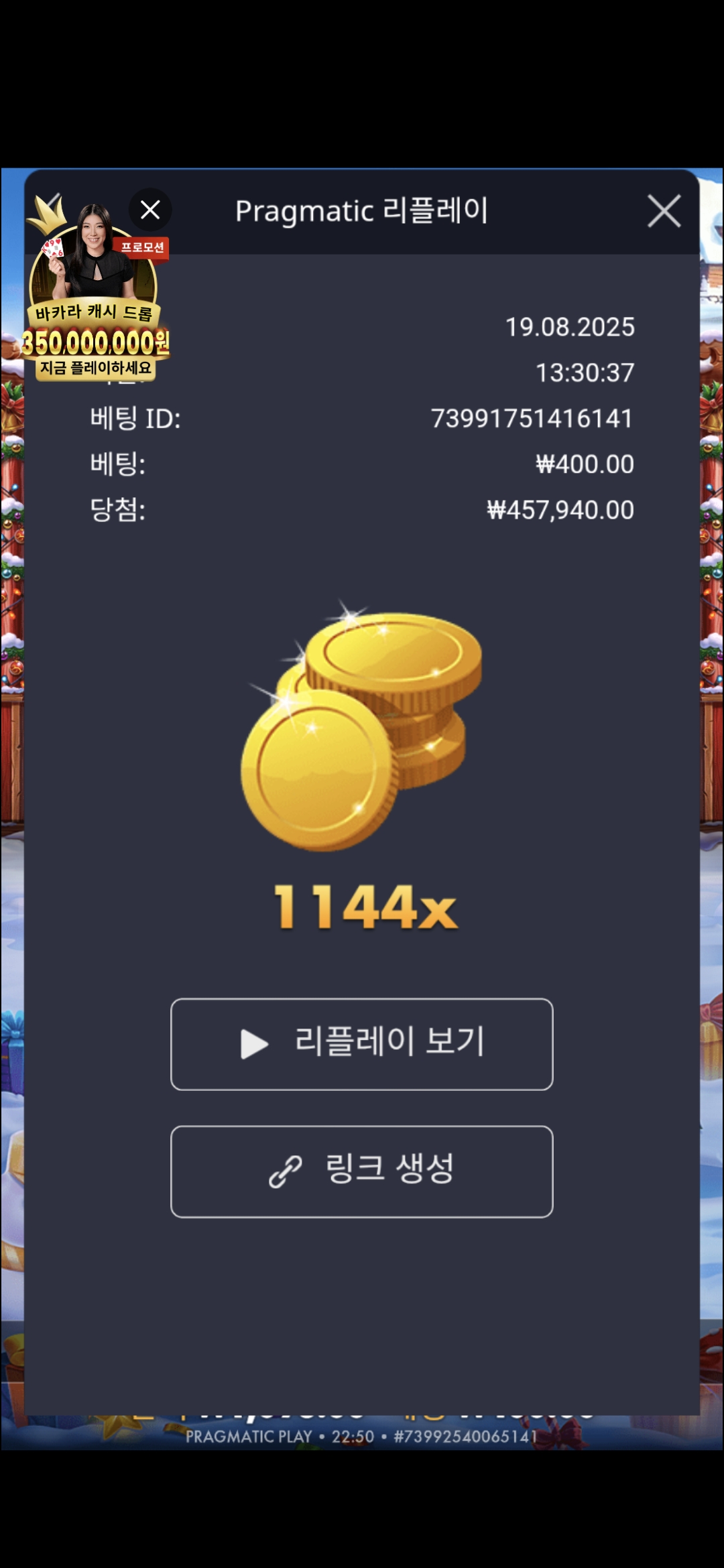The height and width of the screenshot is (1568, 724).
Task: Close the Pragmatic 리플레이 dialog
Action: (x=664, y=211)
